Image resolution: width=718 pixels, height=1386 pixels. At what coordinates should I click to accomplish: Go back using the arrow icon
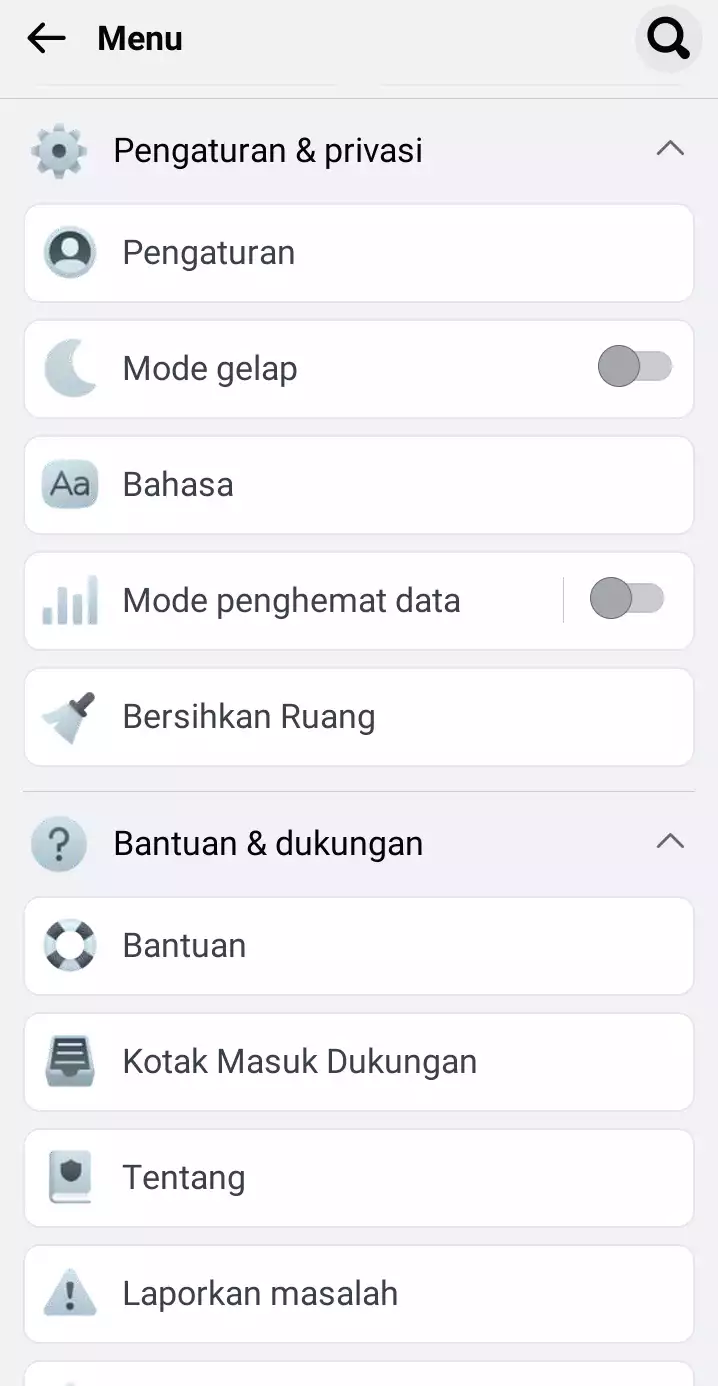pyautogui.click(x=46, y=39)
